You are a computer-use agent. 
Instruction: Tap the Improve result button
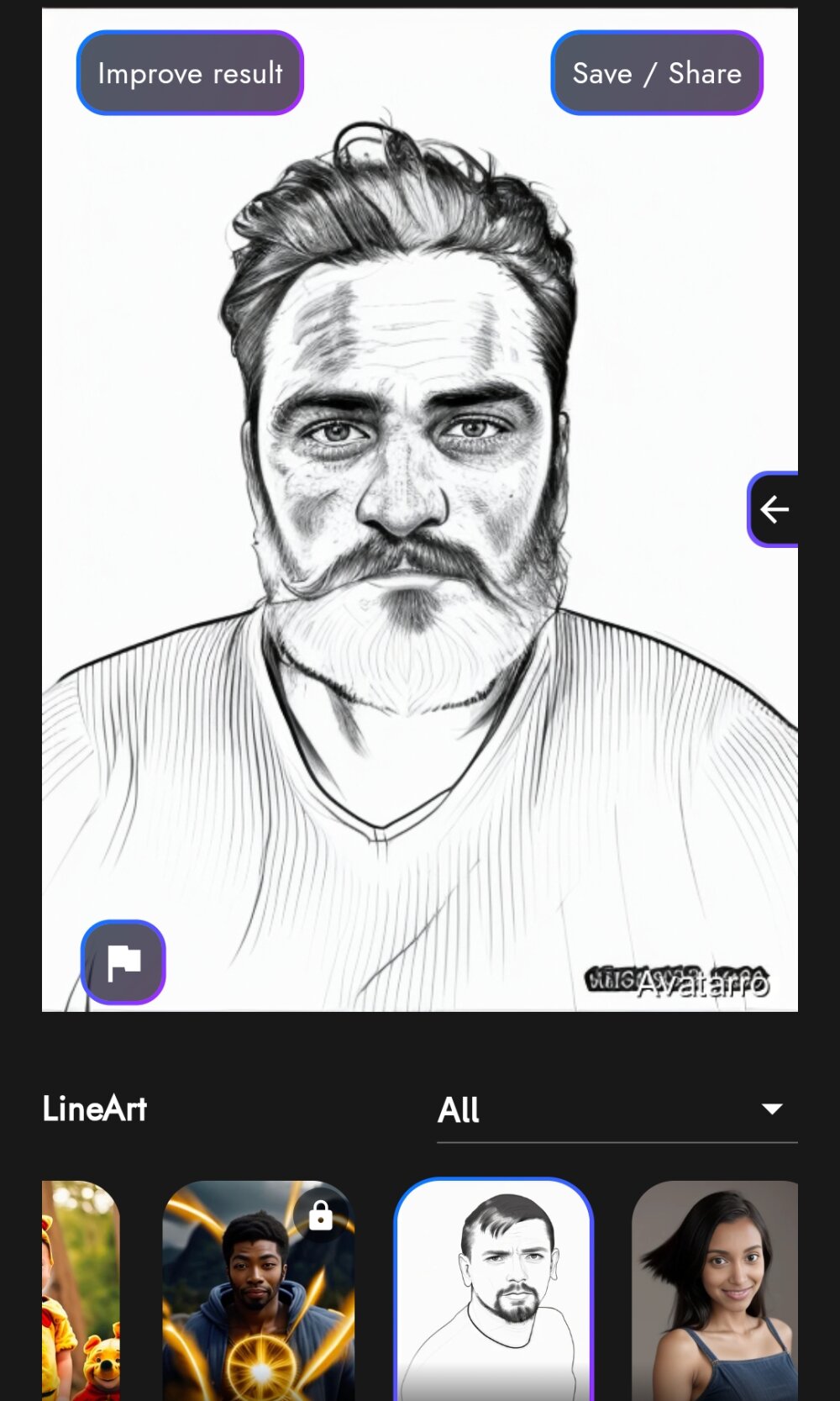pos(190,73)
